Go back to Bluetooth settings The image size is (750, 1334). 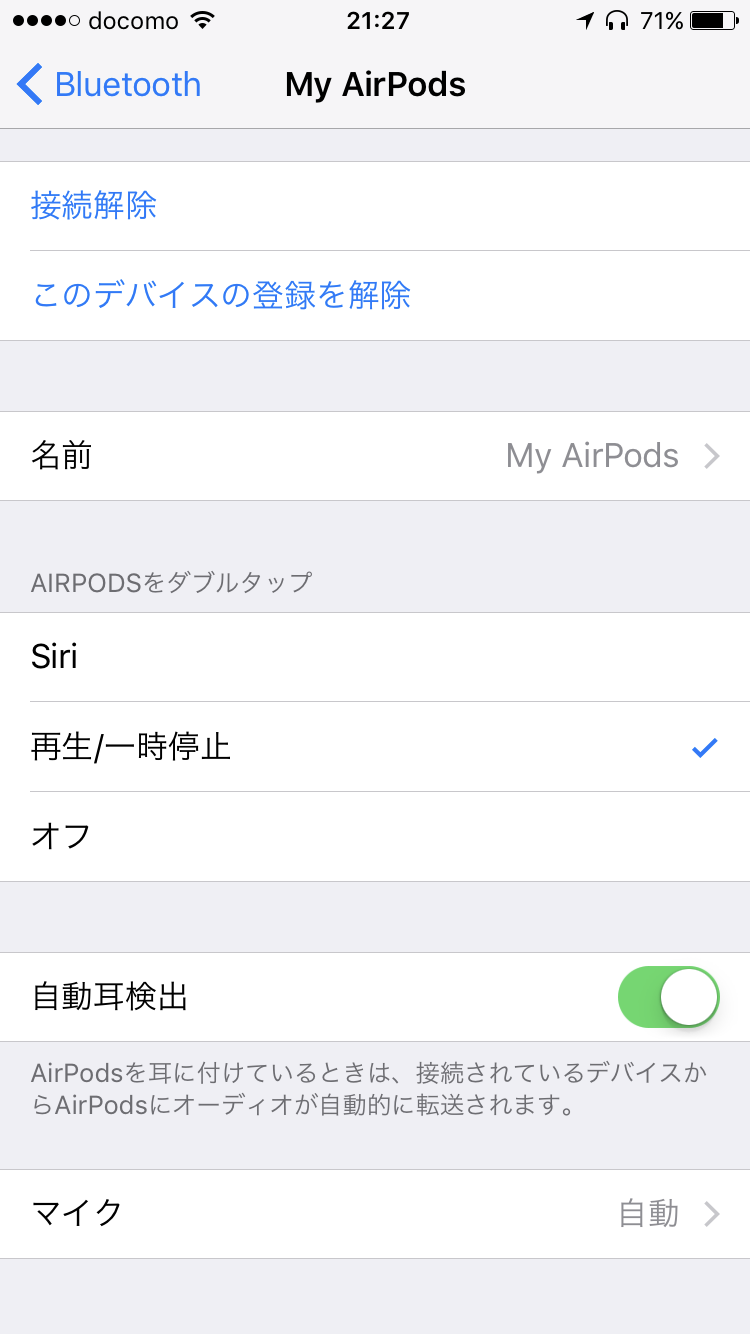[x=109, y=85]
